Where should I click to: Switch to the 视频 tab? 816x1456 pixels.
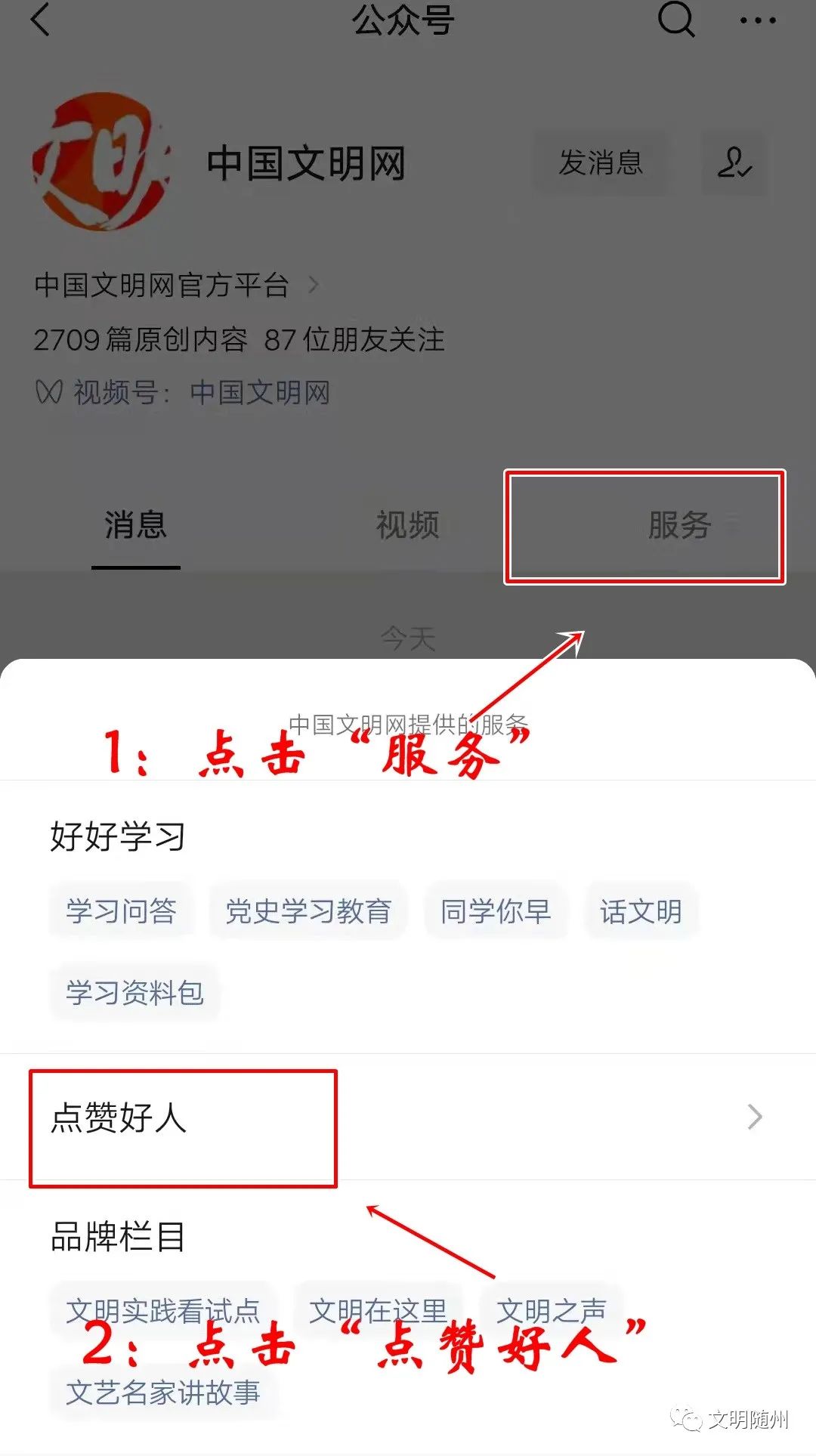pyautogui.click(x=407, y=525)
